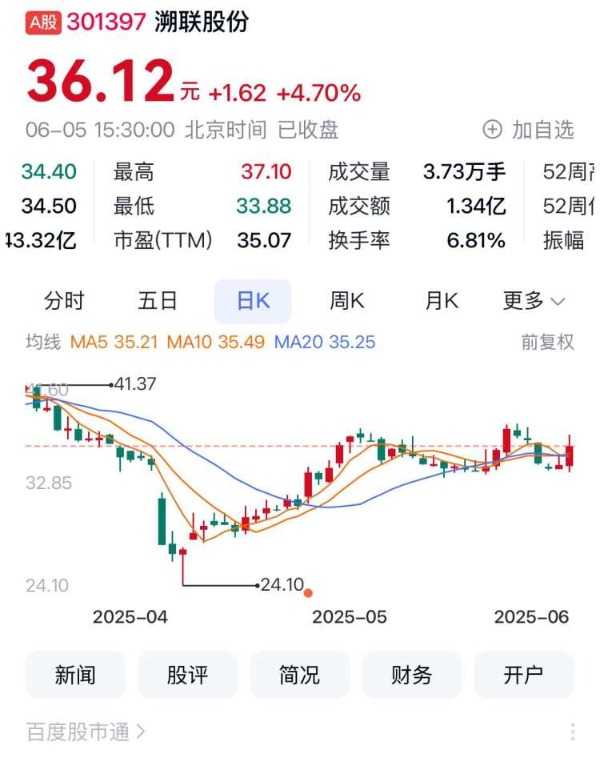Go to 股评 stock reviews

(x=187, y=674)
